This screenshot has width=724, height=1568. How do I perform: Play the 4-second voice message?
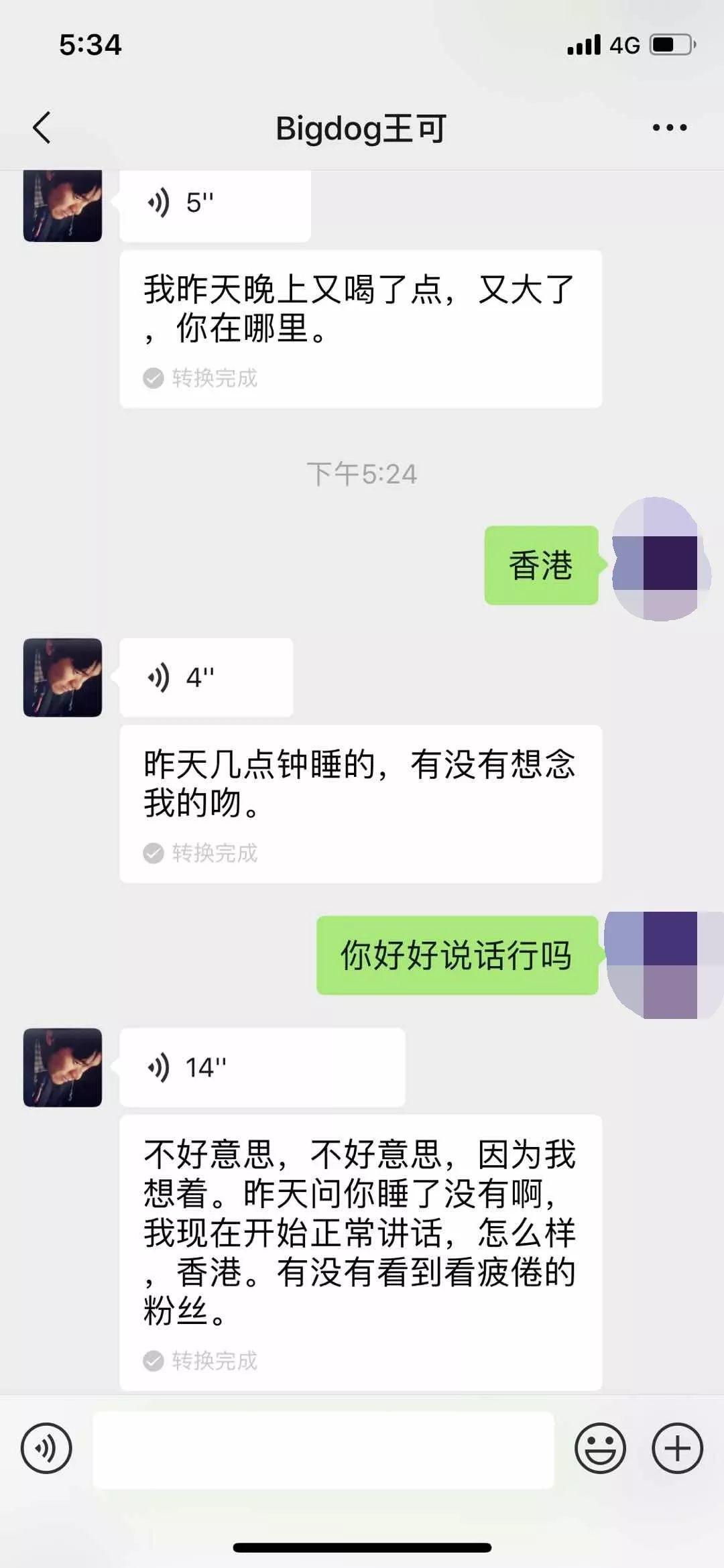pyautogui.click(x=205, y=677)
